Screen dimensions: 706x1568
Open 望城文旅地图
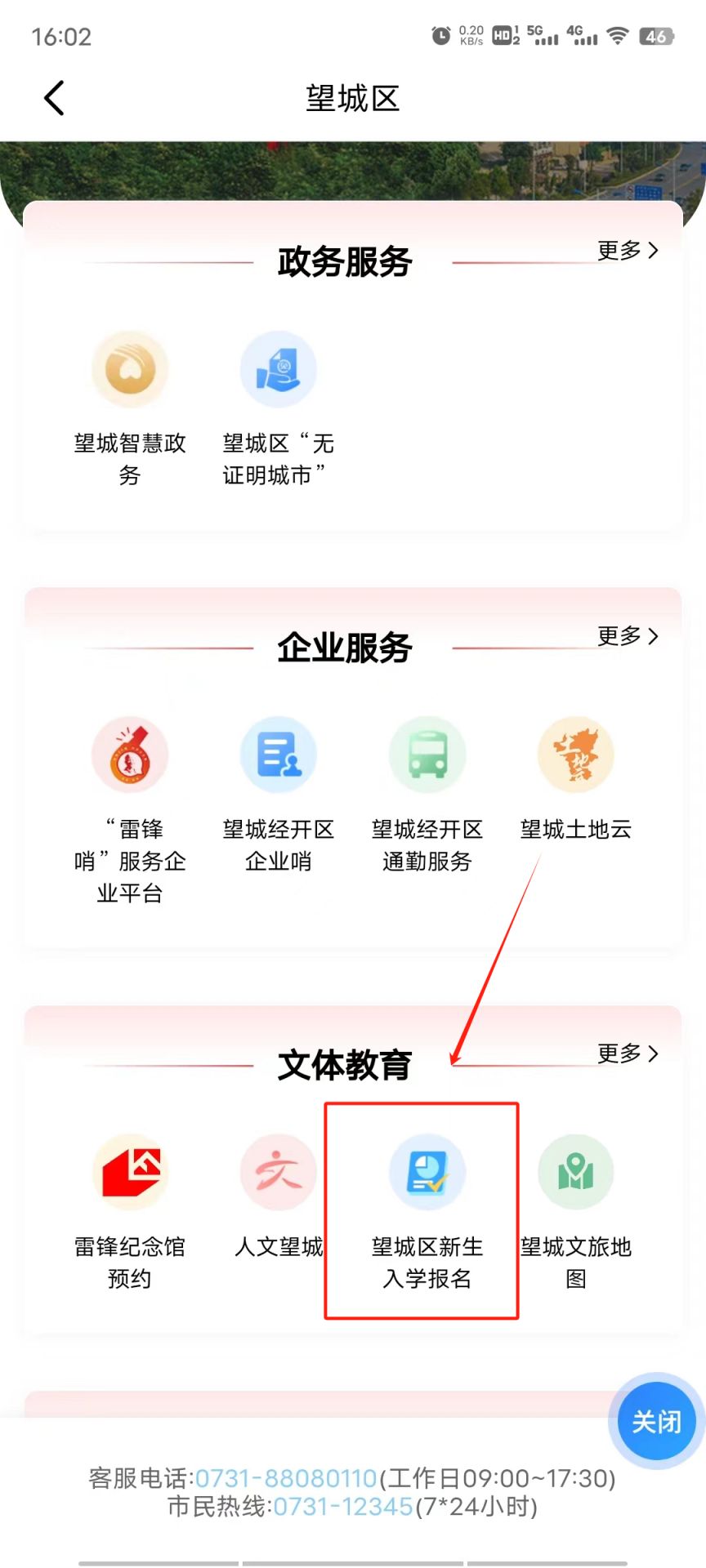(576, 1173)
